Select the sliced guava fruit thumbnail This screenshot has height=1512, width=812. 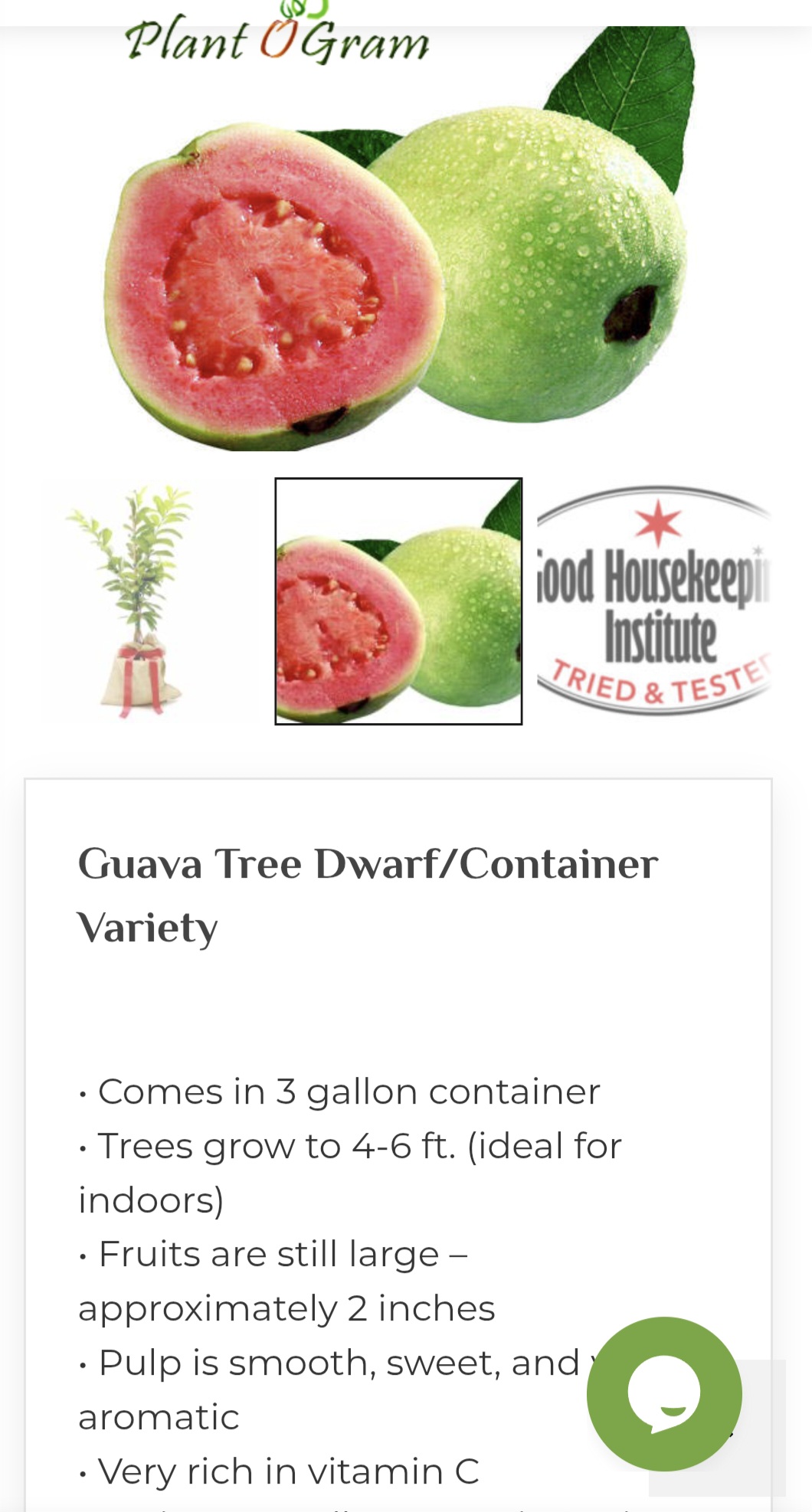(x=398, y=601)
